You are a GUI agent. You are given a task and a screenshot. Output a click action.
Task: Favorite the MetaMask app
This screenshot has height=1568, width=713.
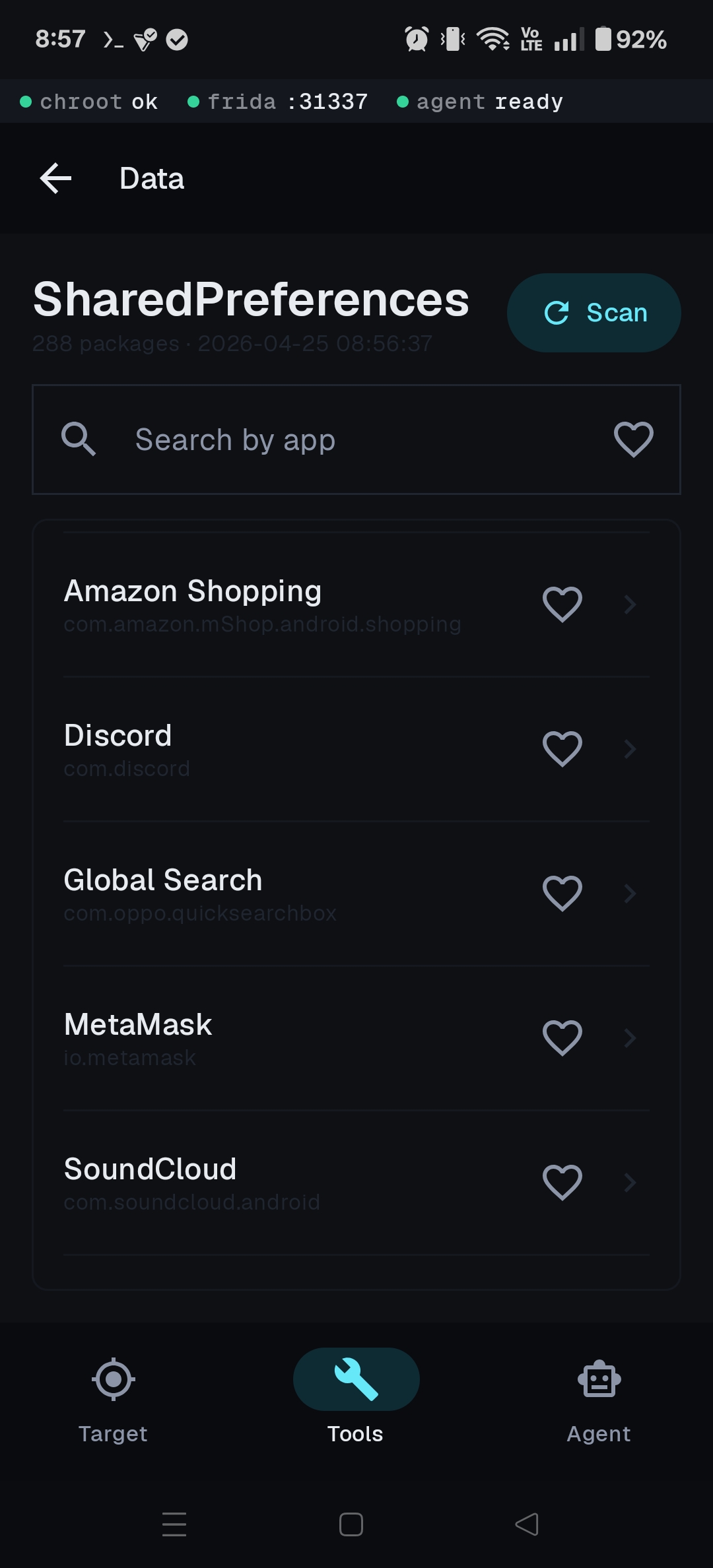(562, 1038)
